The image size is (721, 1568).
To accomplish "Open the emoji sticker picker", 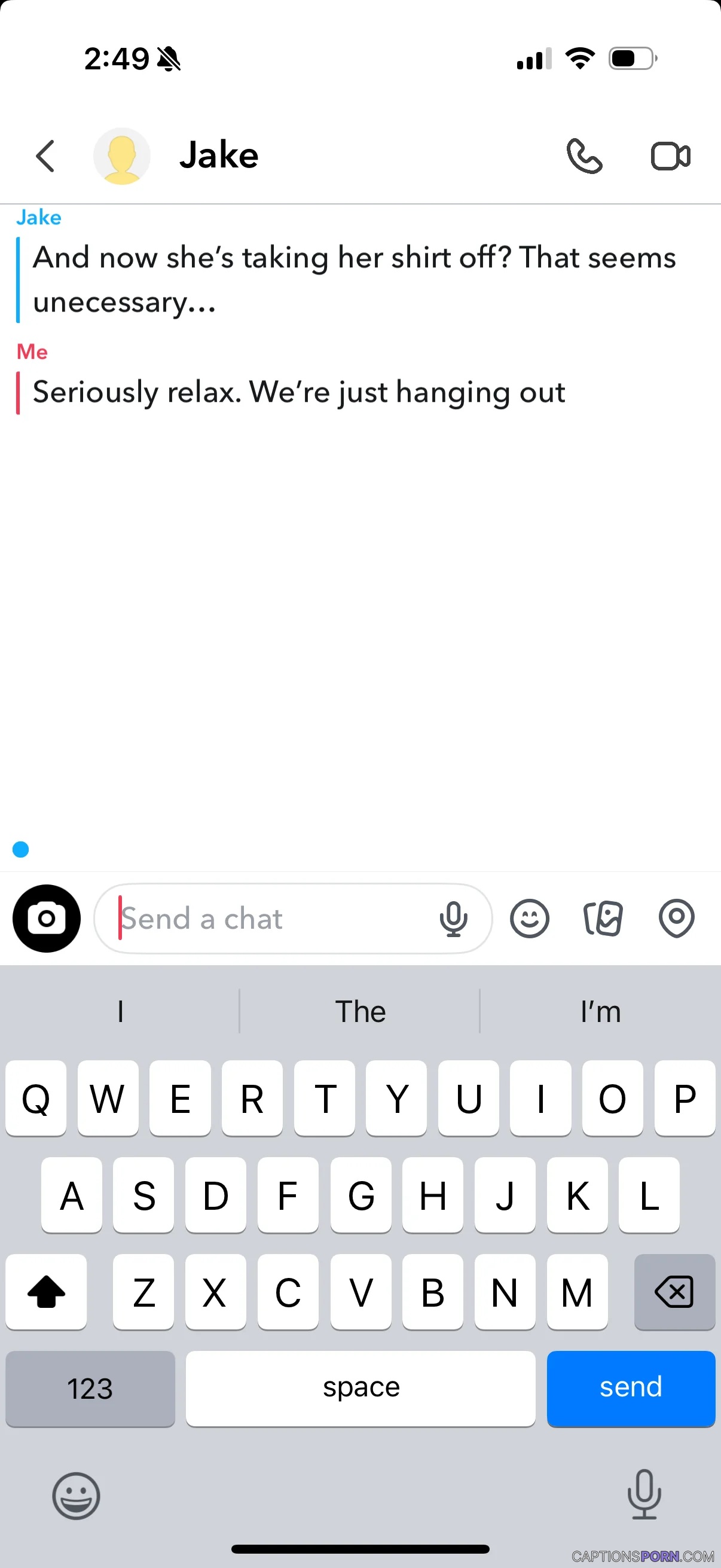I will pyautogui.click(x=529, y=918).
